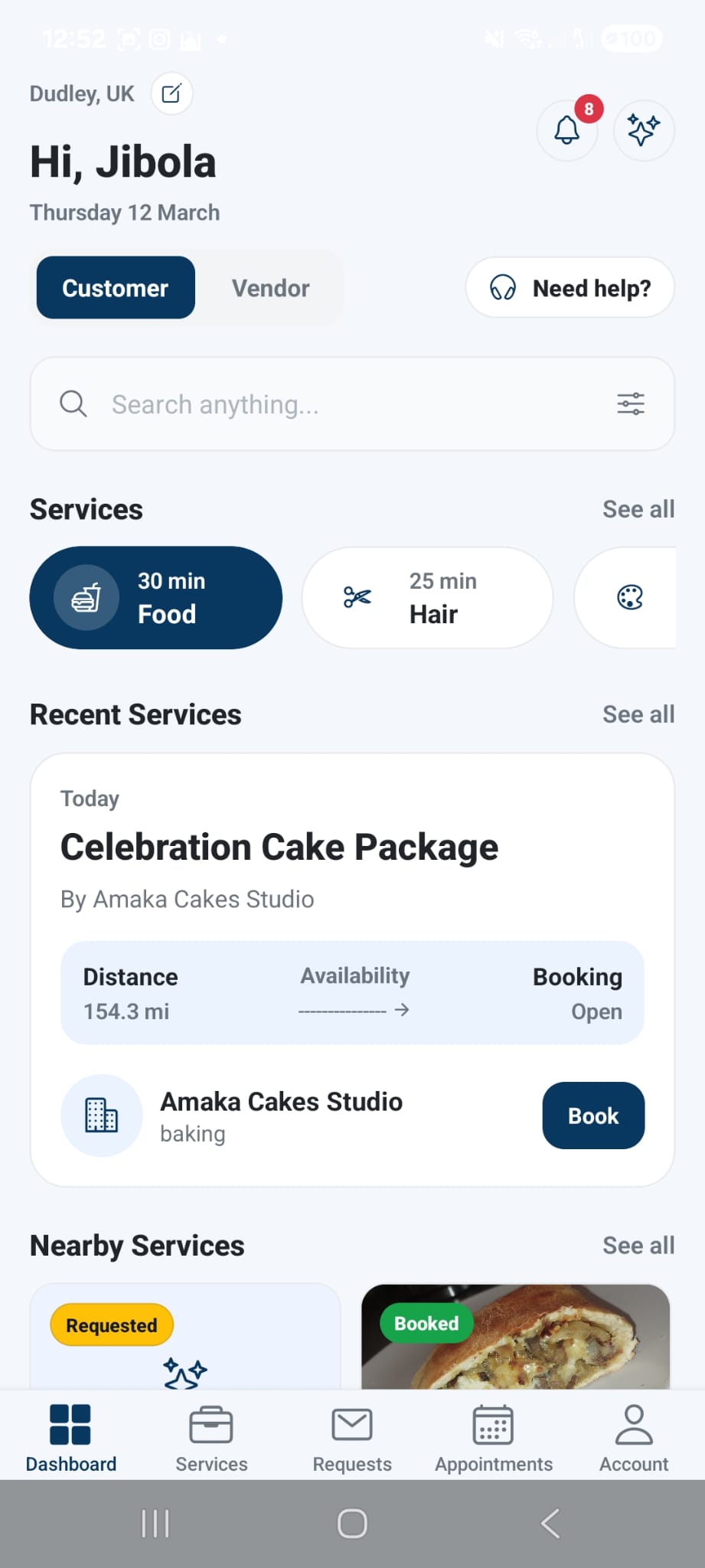This screenshot has width=705, height=1568.
Task: Select the Customer toggle
Action: (115, 288)
